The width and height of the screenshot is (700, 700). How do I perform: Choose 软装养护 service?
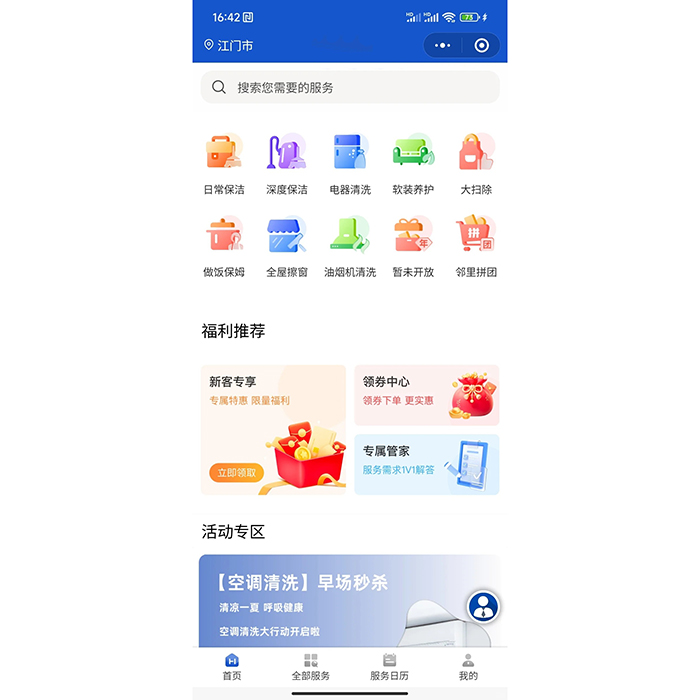click(413, 163)
